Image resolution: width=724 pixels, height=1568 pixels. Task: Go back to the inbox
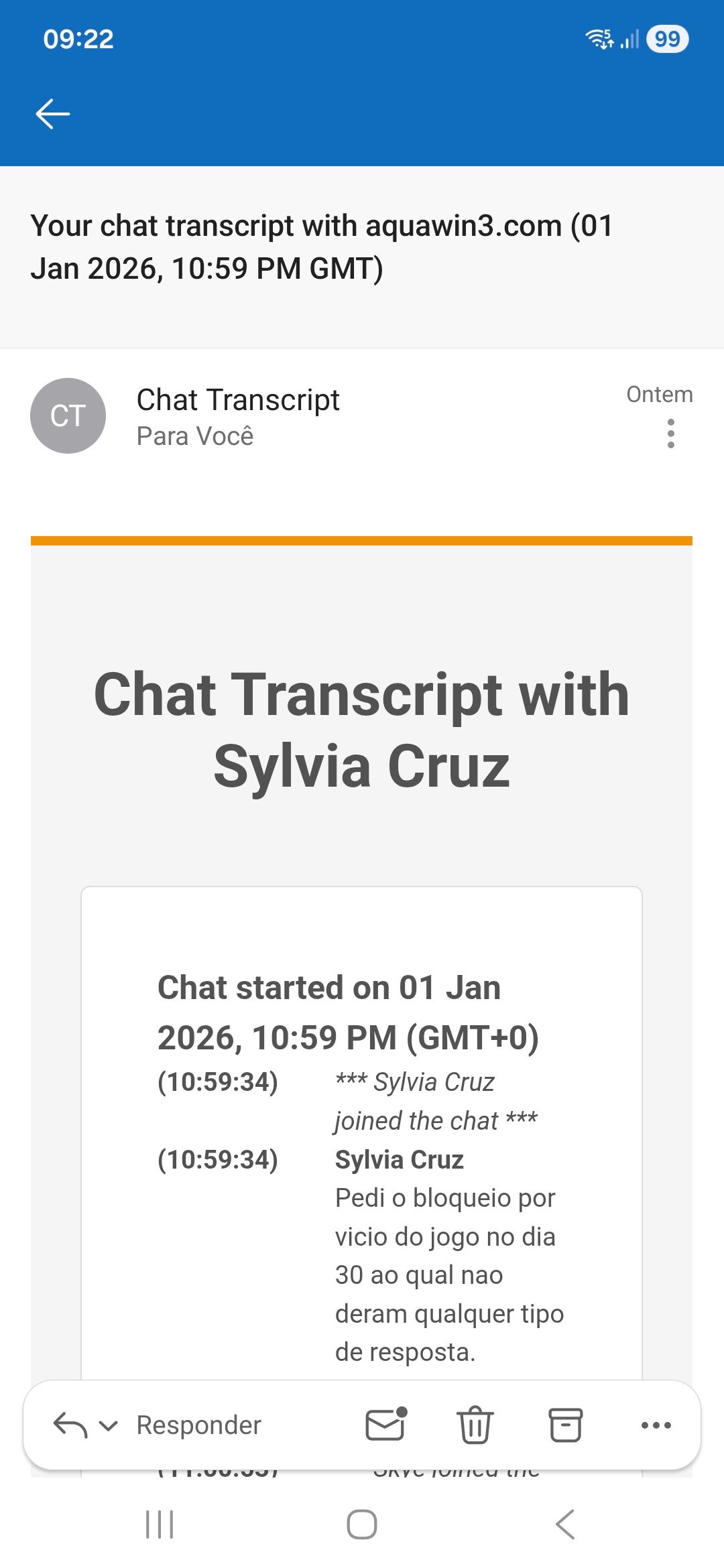pyautogui.click(x=52, y=113)
